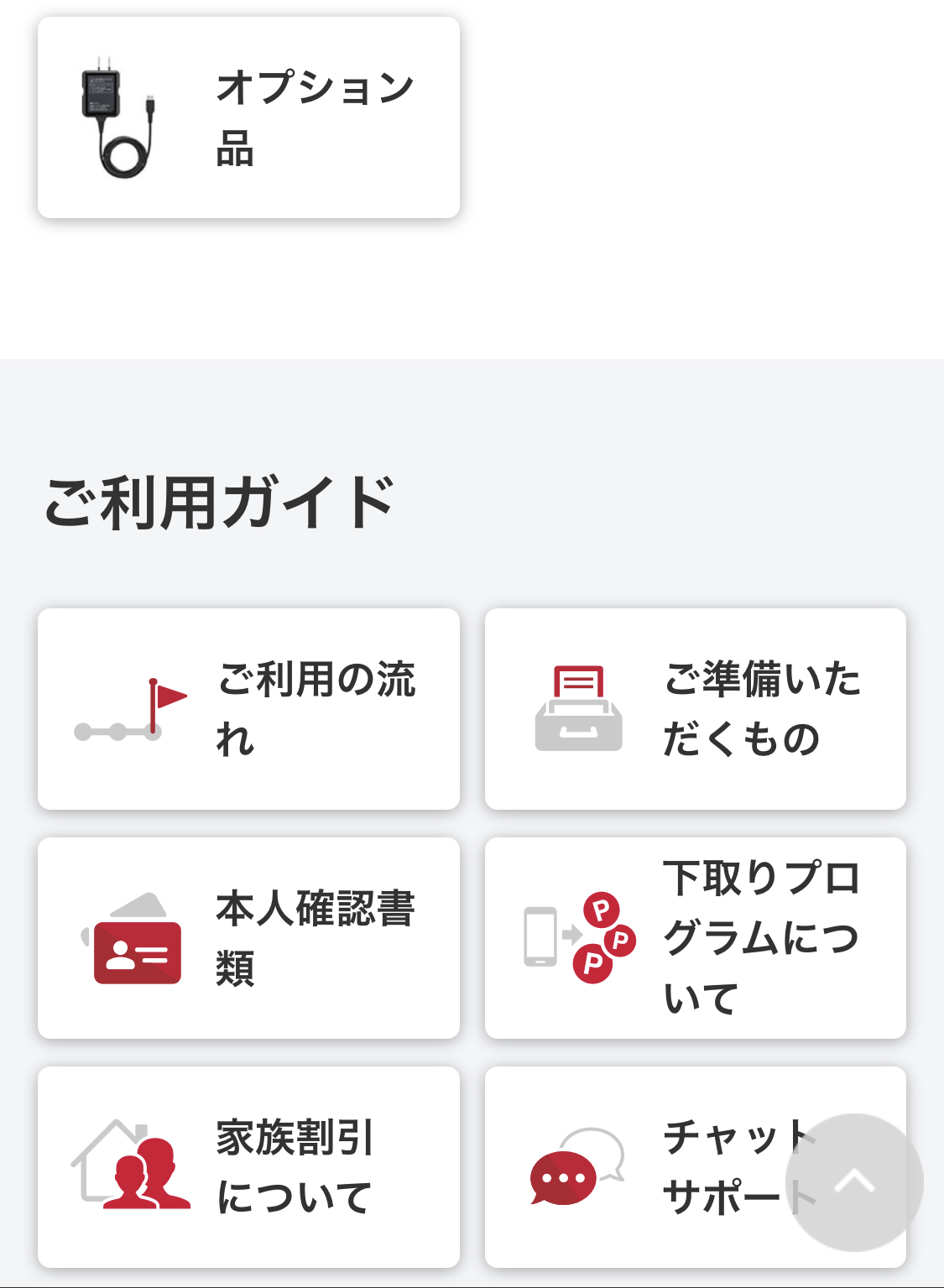Select the 本人確認書類 card
This screenshot has width=944, height=1288.
pyautogui.click(x=248, y=938)
